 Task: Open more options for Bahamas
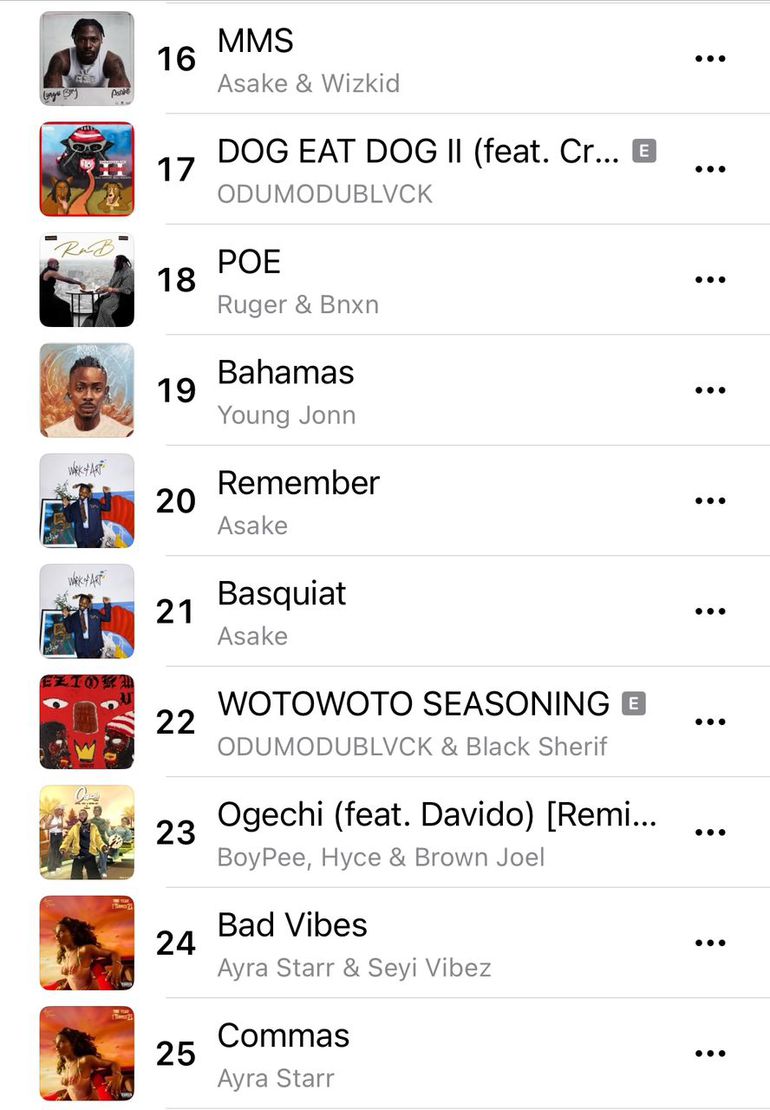(709, 390)
